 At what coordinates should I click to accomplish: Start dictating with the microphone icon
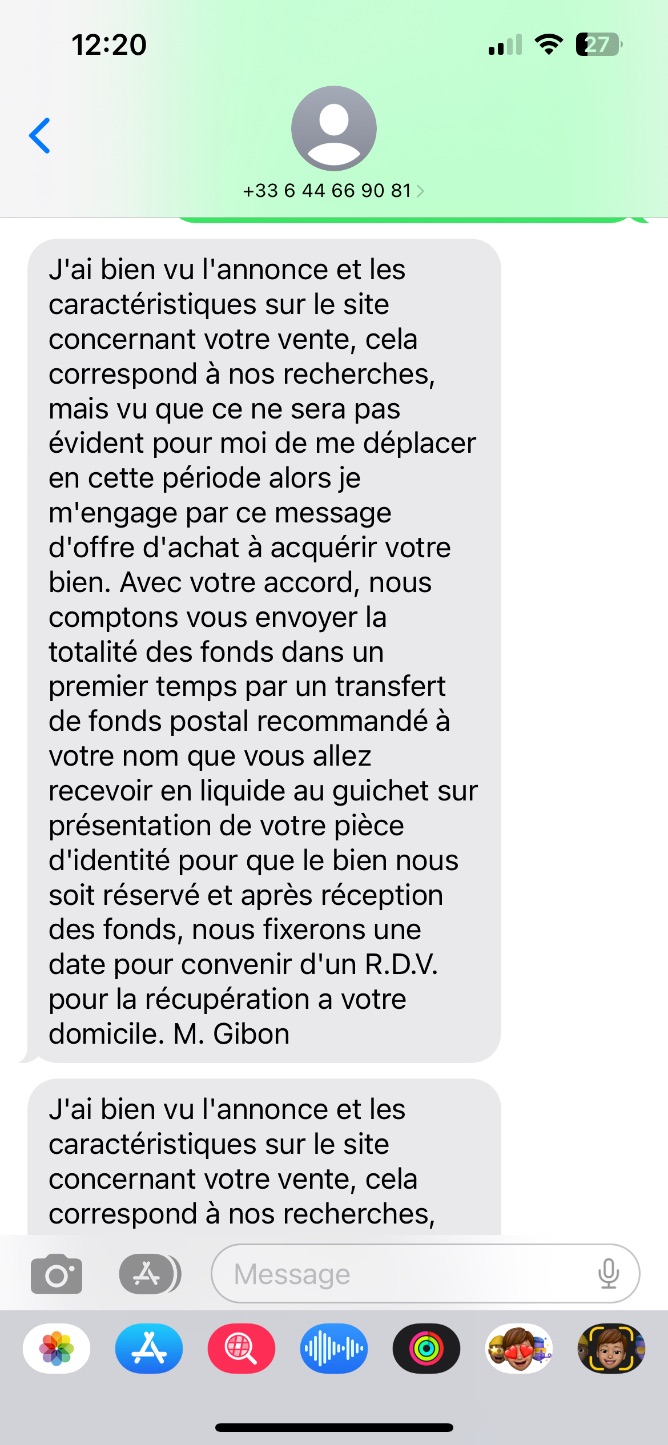[608, 1274]
